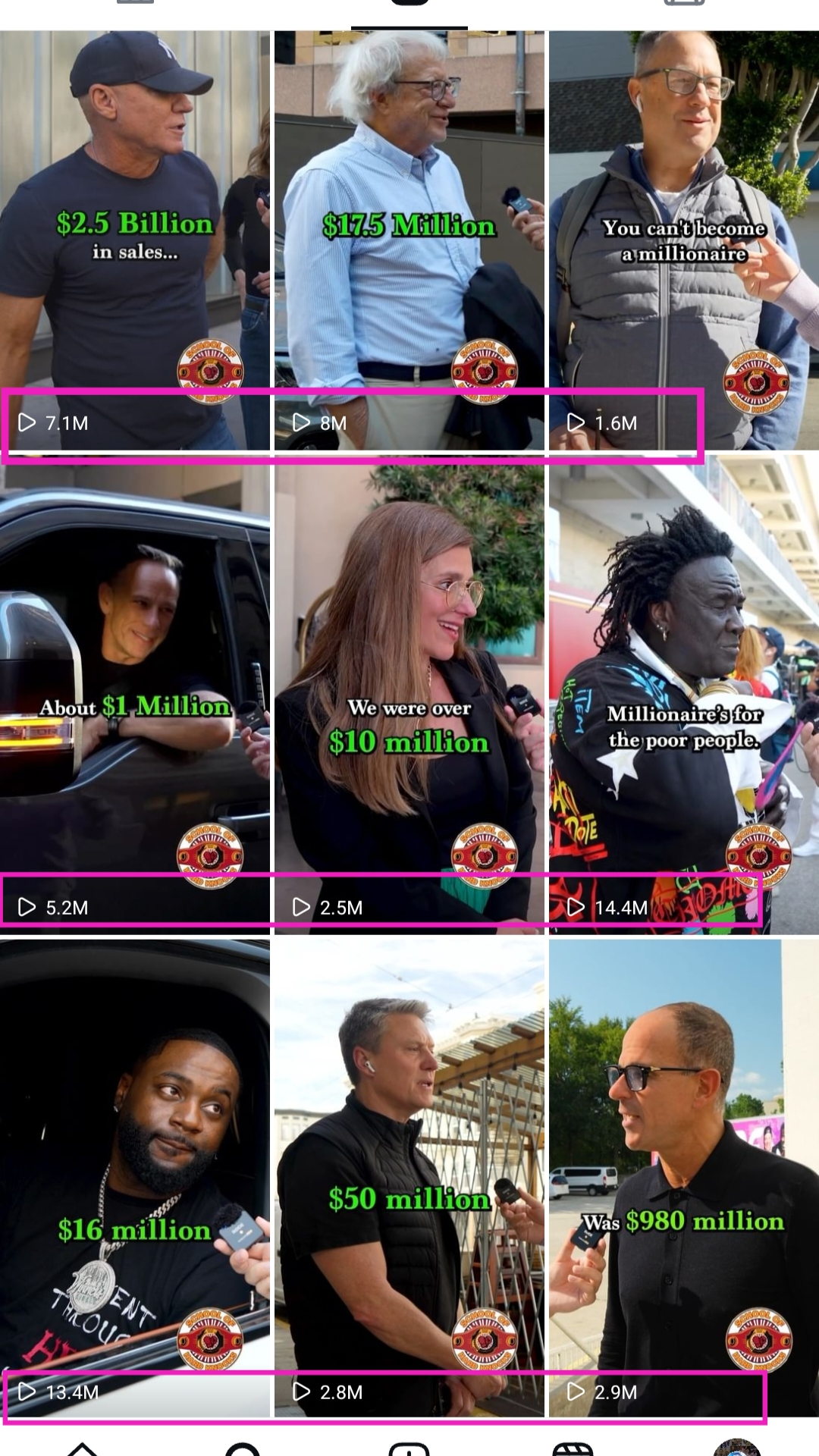Go to the Home tab
This screenshot has height=1456, width=819.
point(82,1448)
